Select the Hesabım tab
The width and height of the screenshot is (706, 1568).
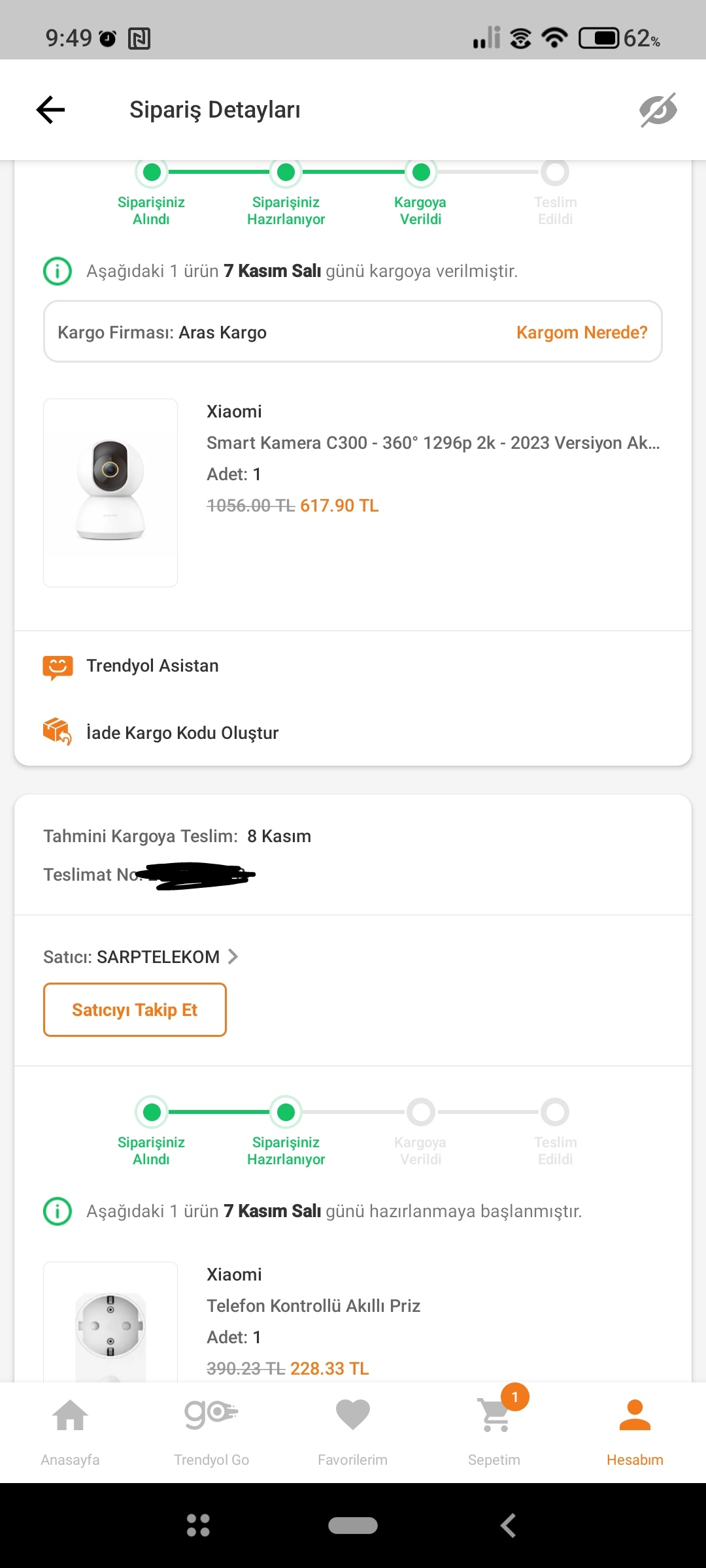pyautogui.click(x=635, y=1431)
